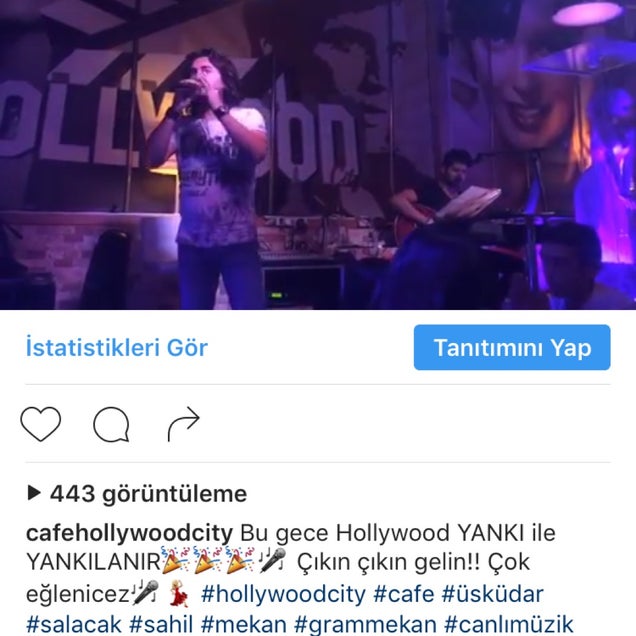
Task: Open the comments bubble icon
Action: [x=111, y=425]
